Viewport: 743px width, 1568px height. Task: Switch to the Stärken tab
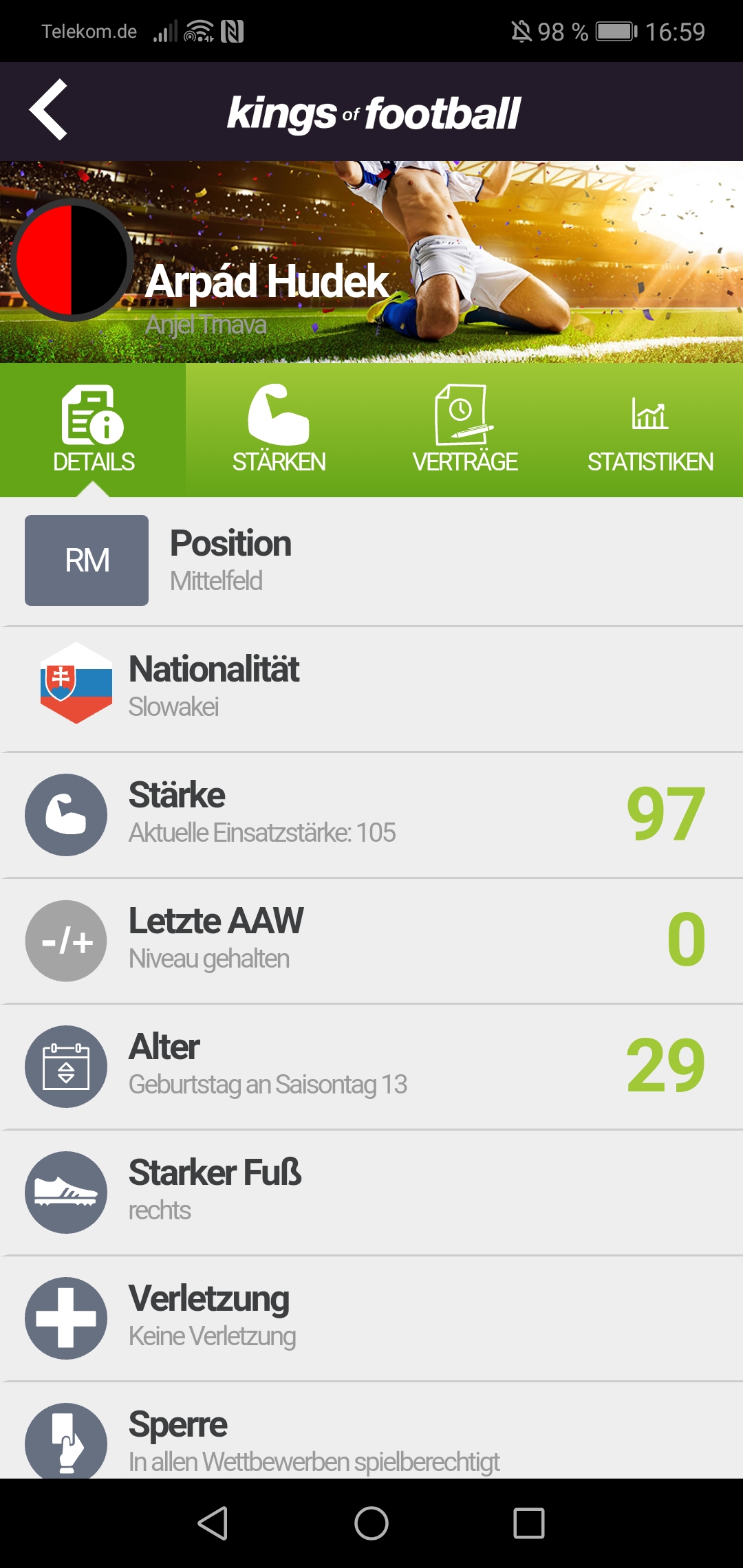(x=279, y=430)
